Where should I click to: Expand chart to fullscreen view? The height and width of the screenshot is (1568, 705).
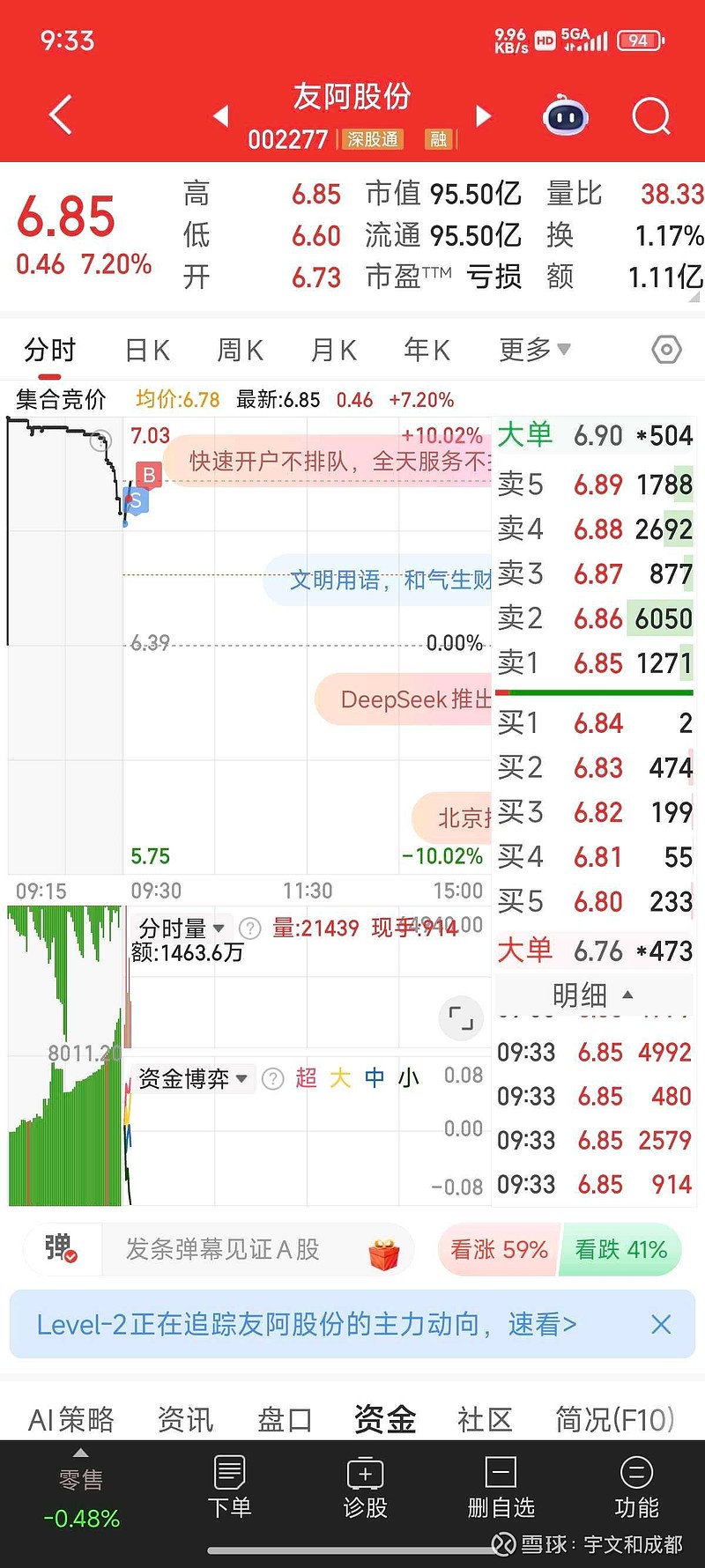461,1018
